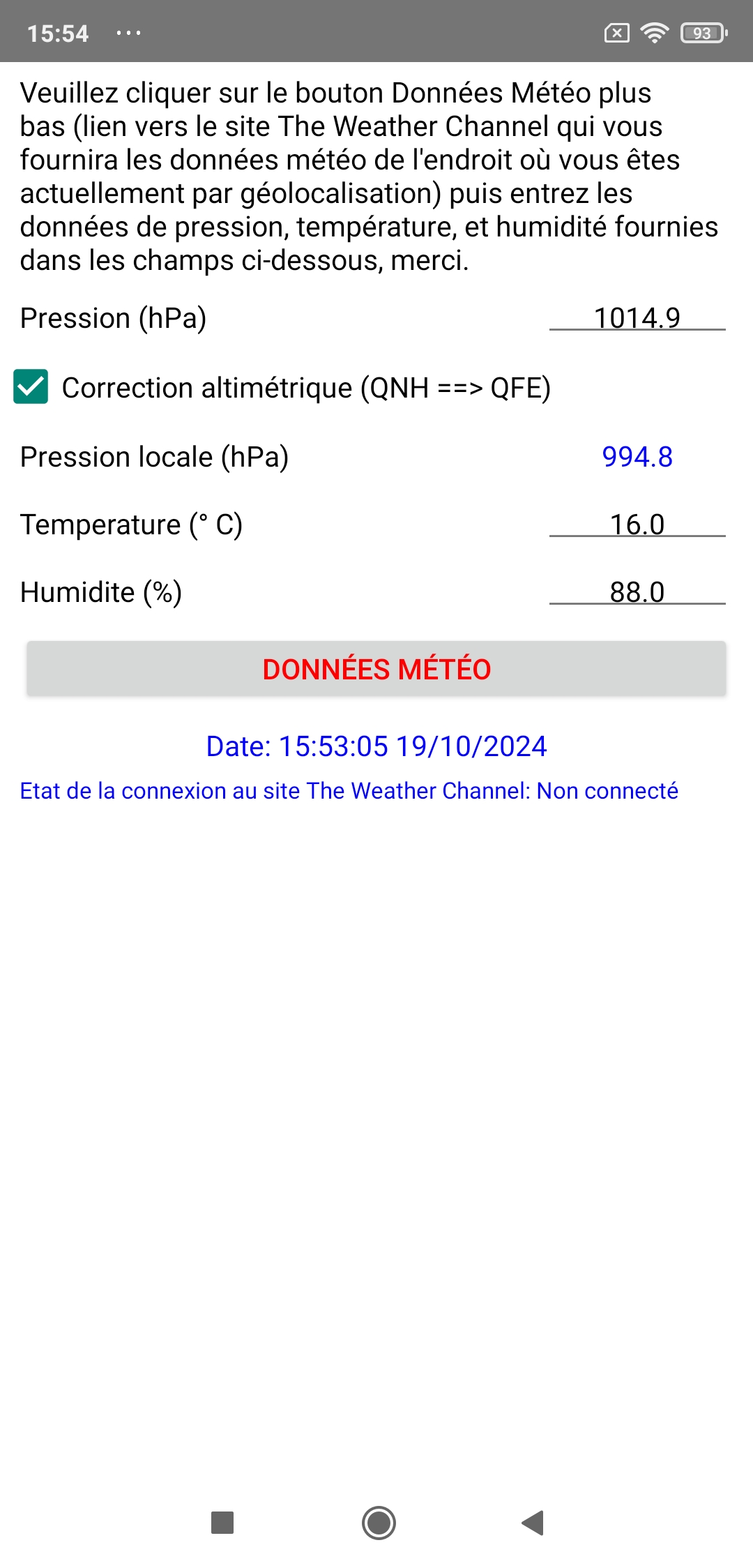753x1568 pixels.
Task: Tap the DONNÉES MÉTÉO button
Action: [x=376, y=669]
